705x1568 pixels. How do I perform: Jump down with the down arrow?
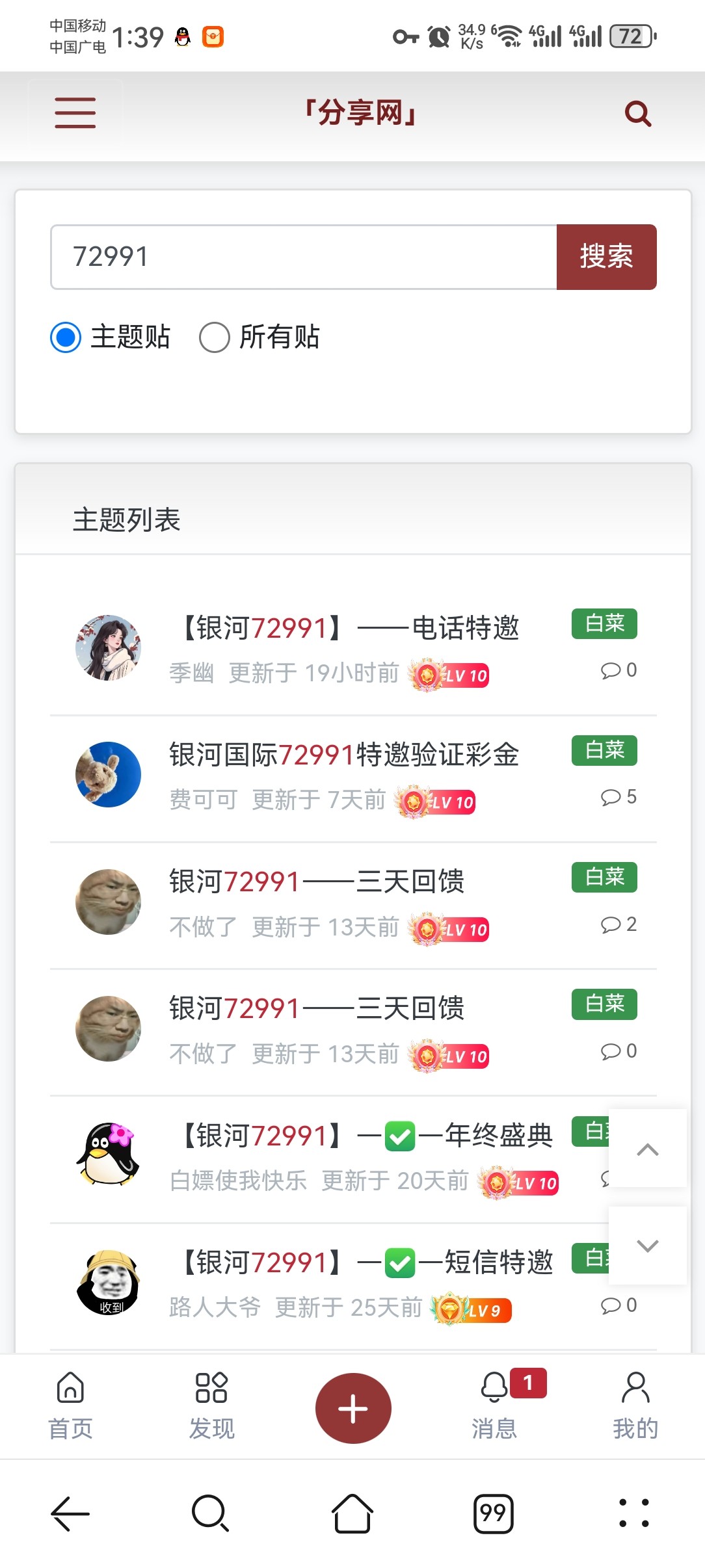pyautogui.click(x=648, y=1246)
